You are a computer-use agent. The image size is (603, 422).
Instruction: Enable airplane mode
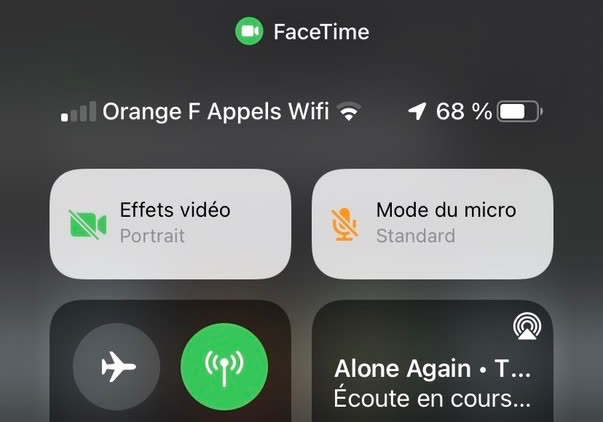pyautogui.click(x=117, y=367)
